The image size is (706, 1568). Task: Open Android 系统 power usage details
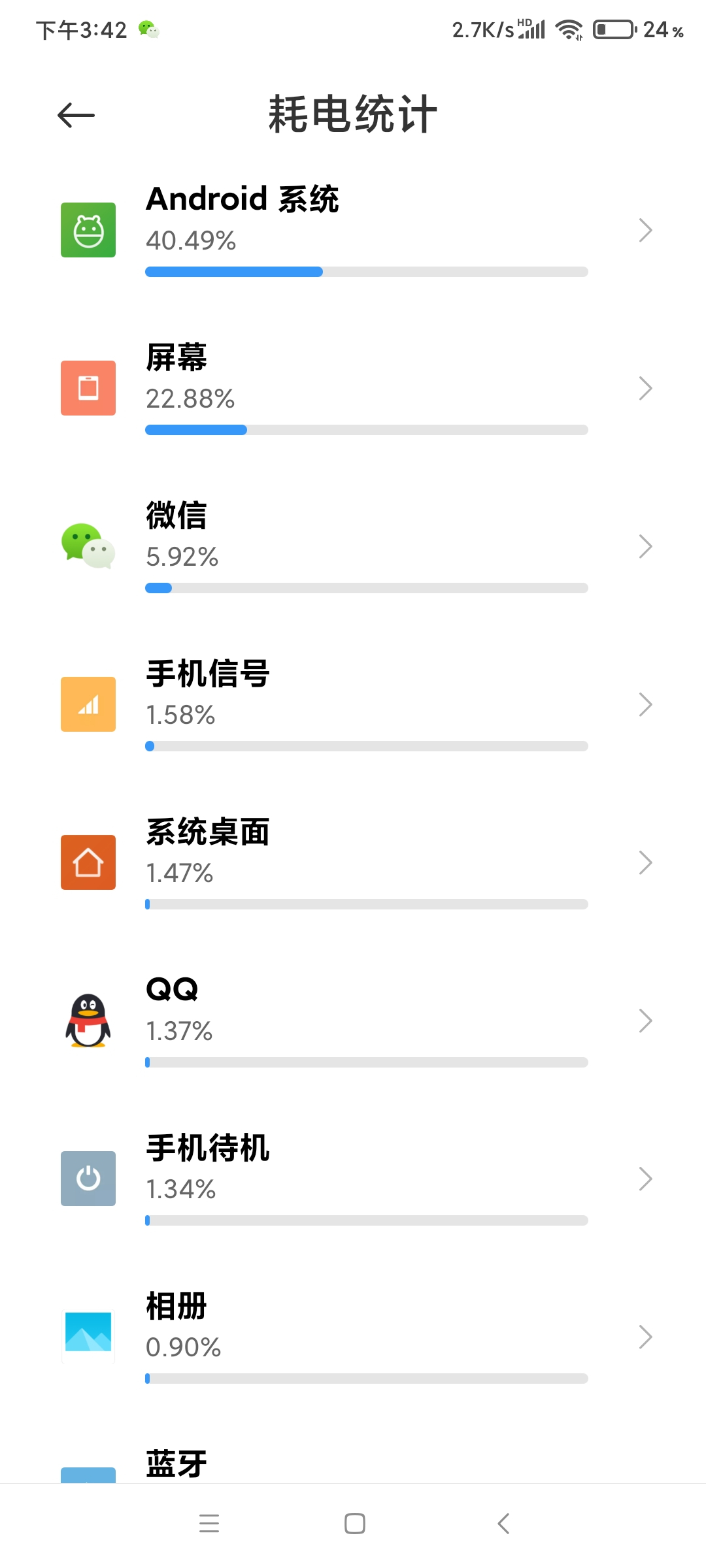click(353, 230)
